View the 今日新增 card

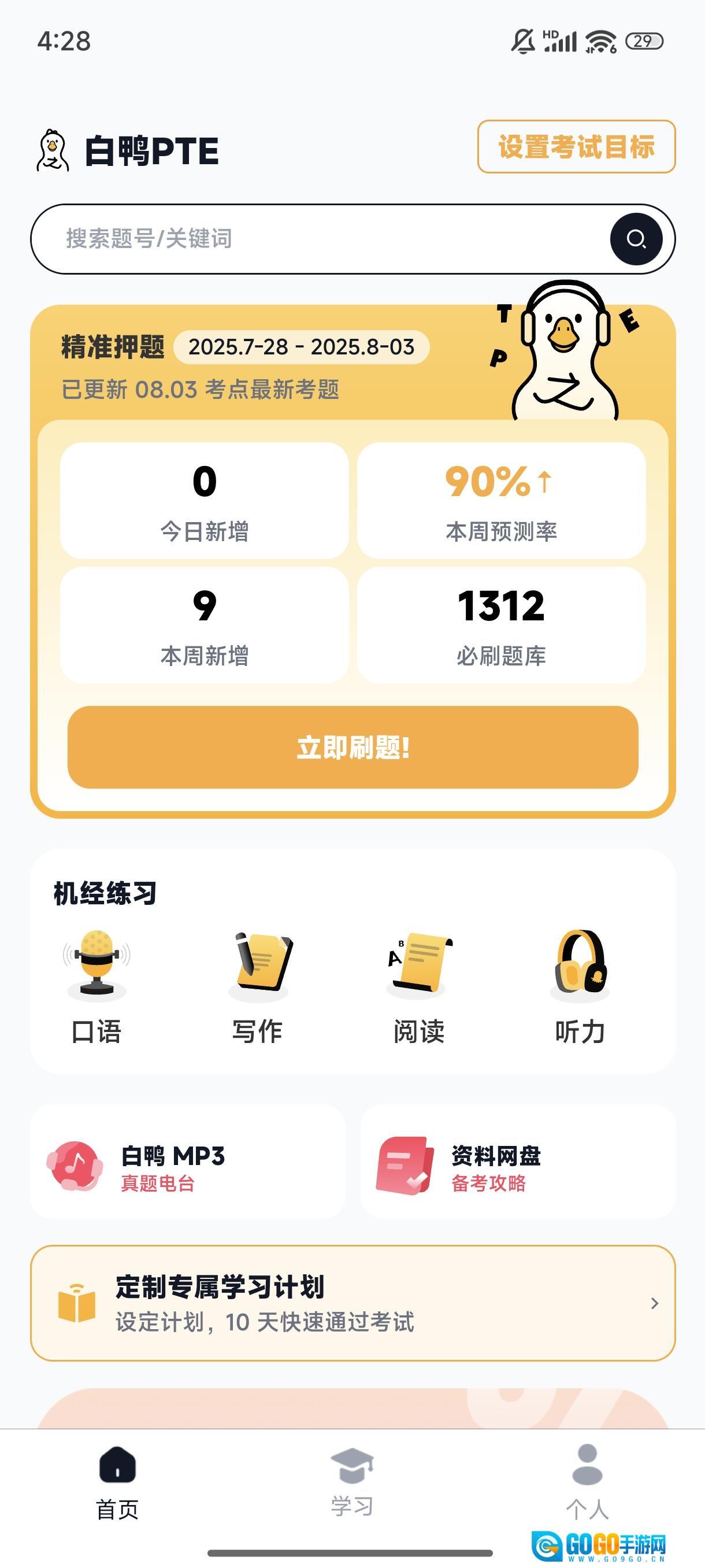[205, 500]
